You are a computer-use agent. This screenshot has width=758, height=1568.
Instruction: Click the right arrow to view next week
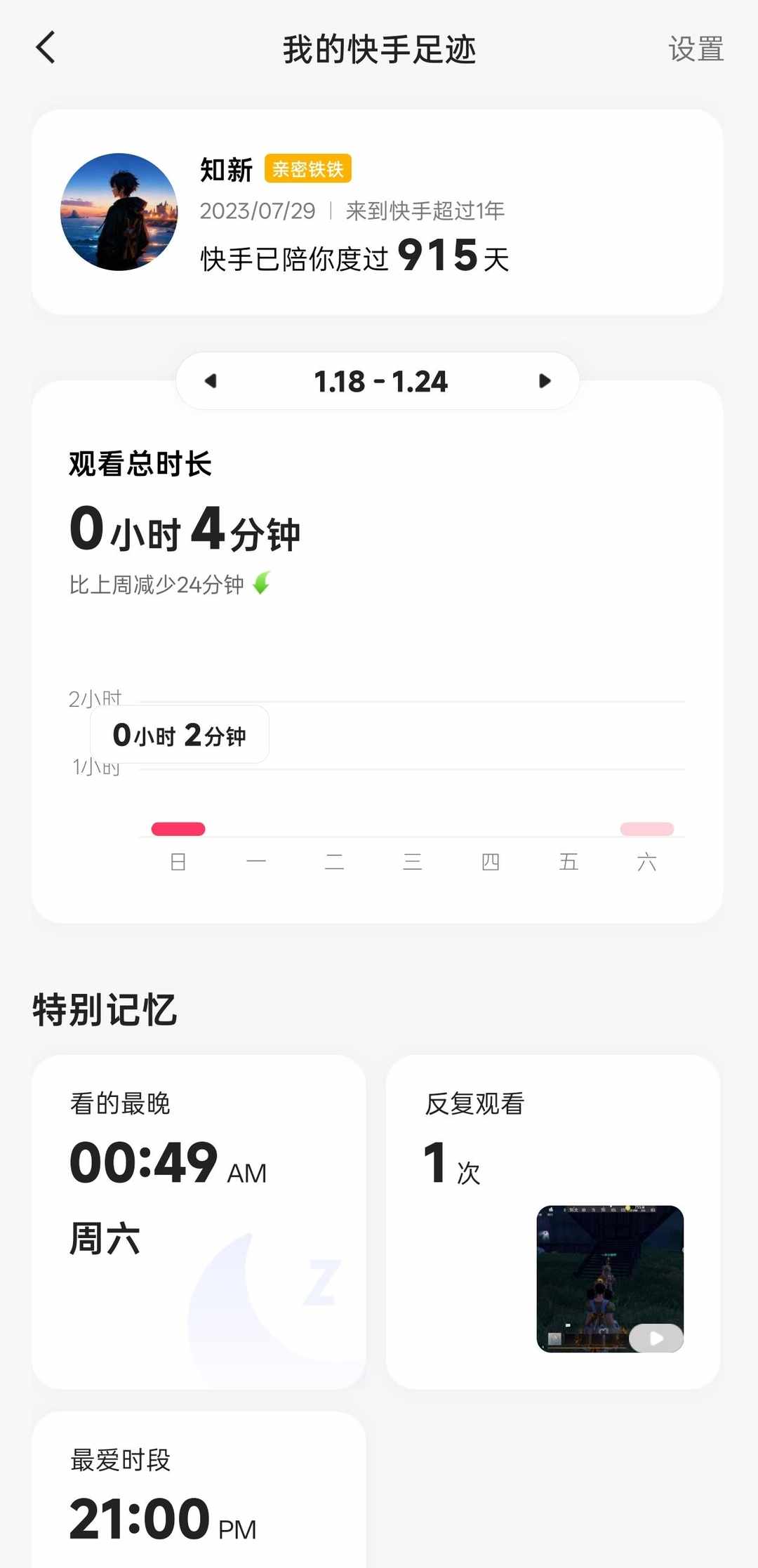pos(545,381)
